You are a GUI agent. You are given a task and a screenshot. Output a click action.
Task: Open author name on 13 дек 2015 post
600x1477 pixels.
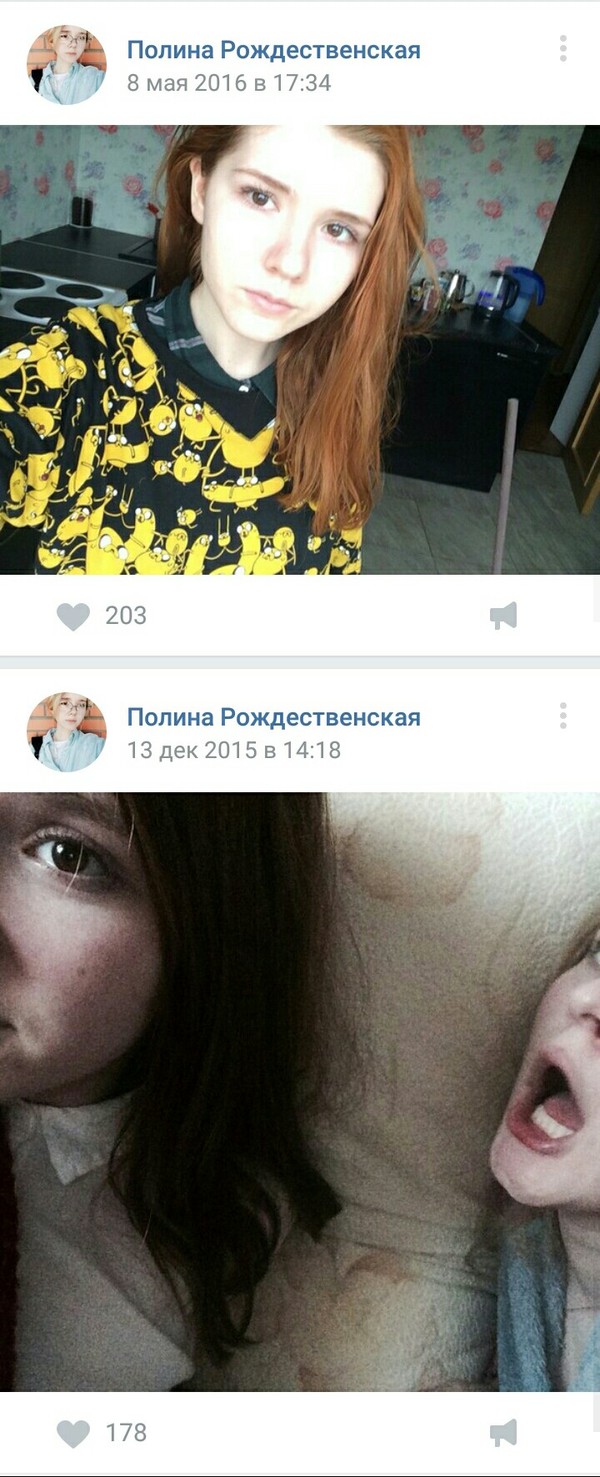(273, 717)
